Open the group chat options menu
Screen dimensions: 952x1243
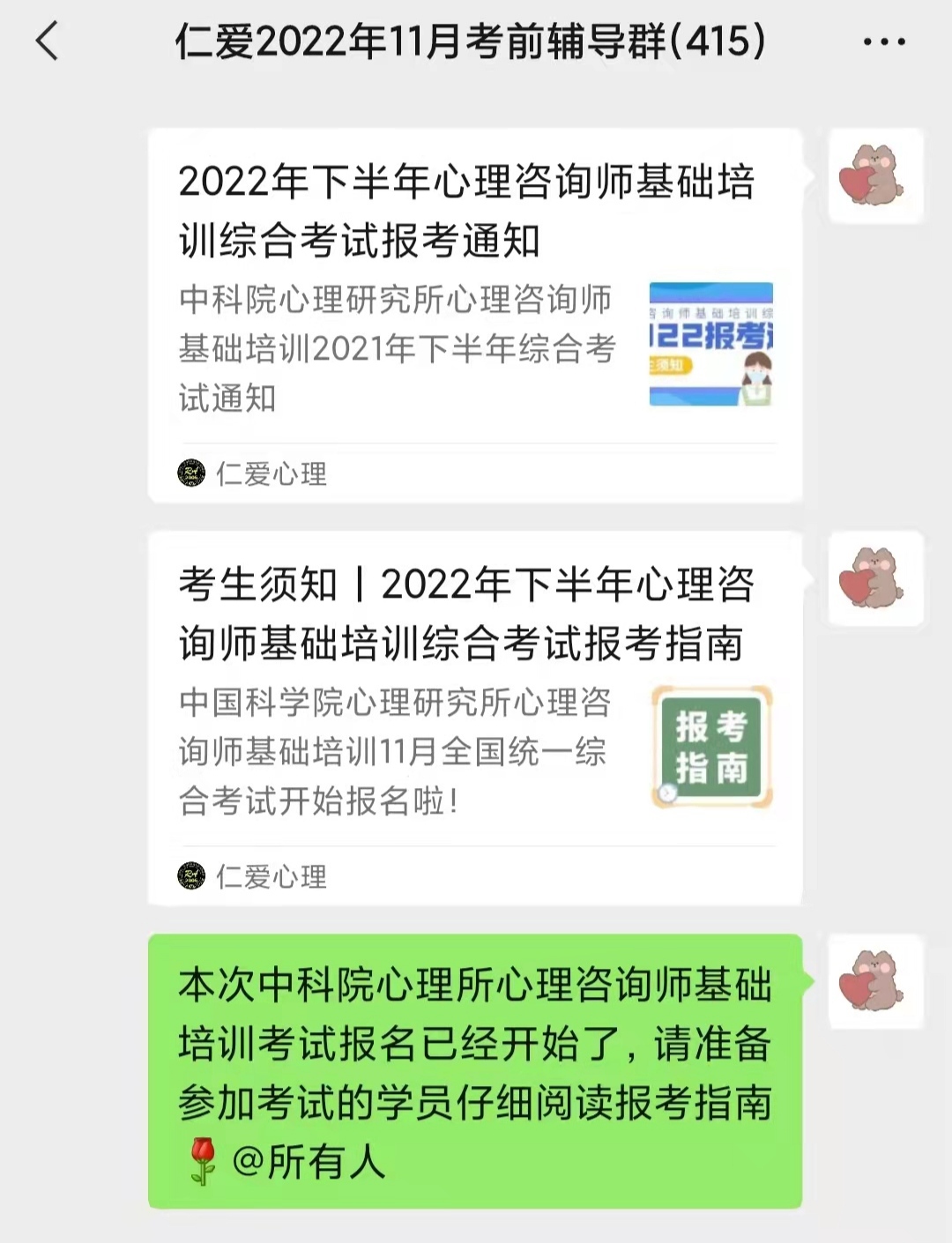pos(884,42)
